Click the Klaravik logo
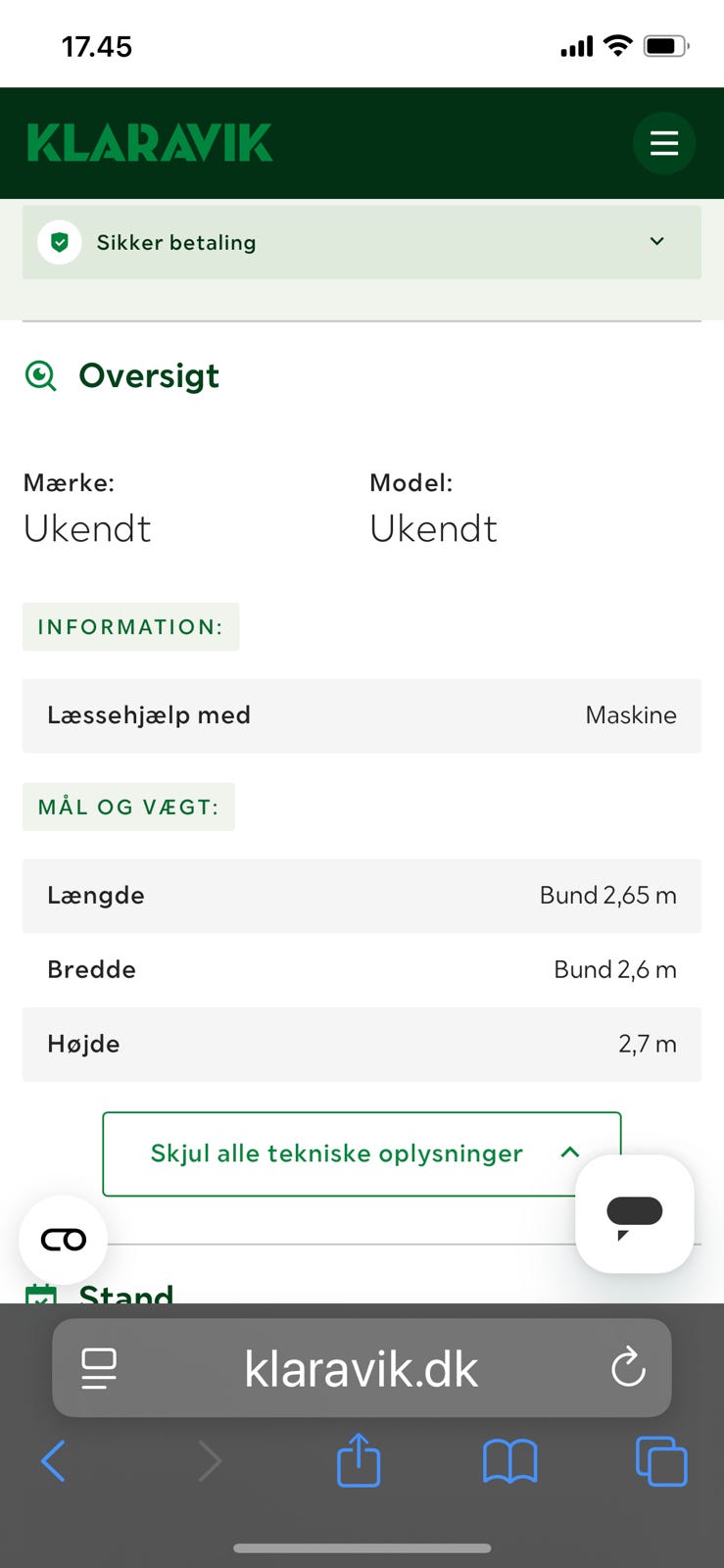The image size is (724, 1568). [149, 142]
